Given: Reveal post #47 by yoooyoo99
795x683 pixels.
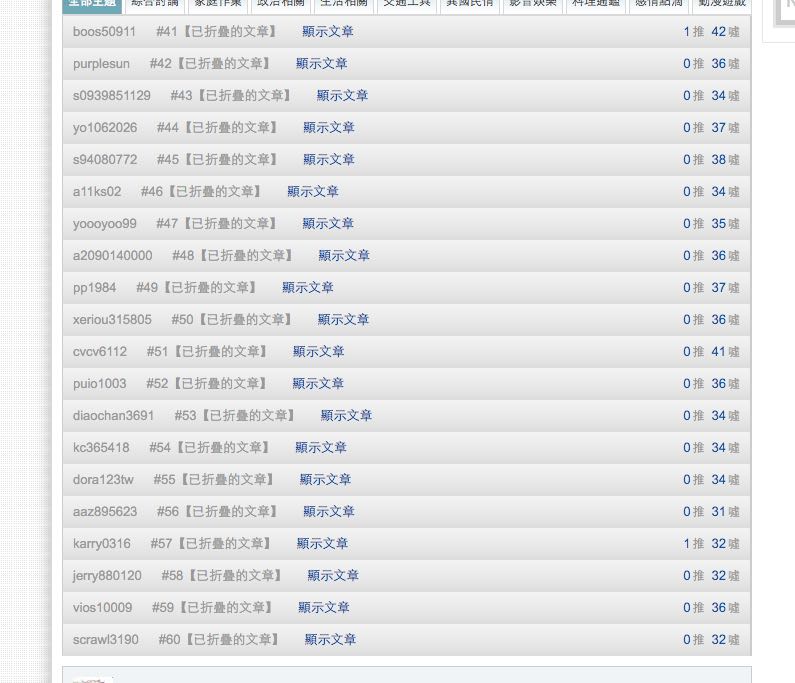Looking at the screenshot, I should (328, 223).
